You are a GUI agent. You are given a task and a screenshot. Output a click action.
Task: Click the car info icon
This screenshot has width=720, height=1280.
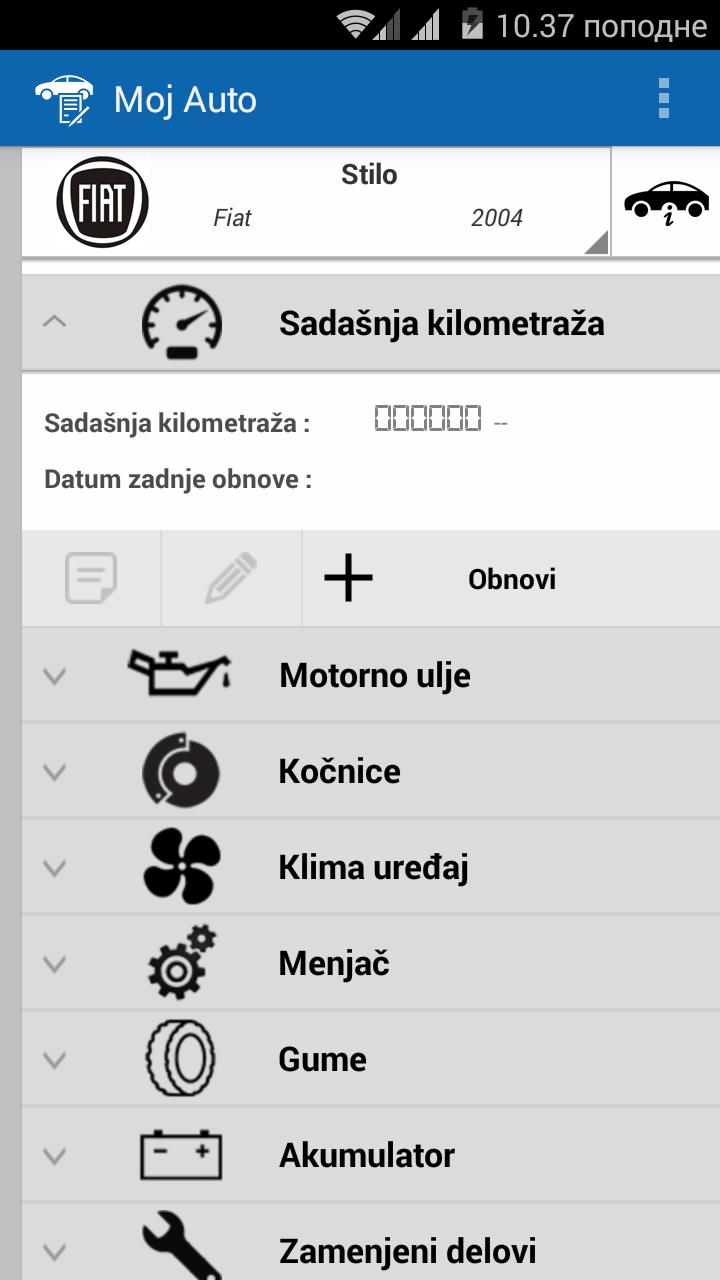[666, 200]
